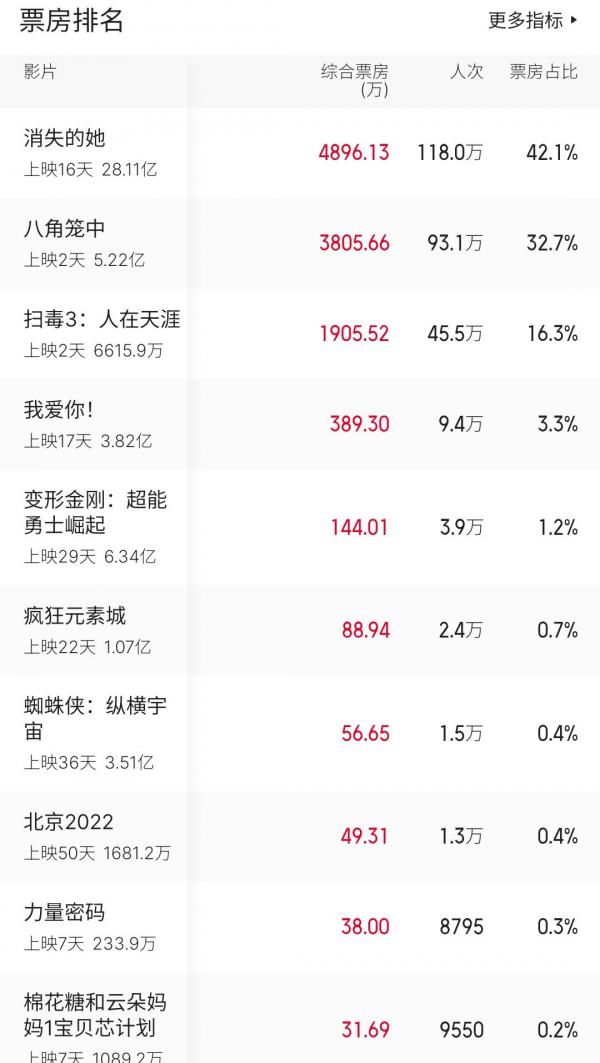Open 更多指标 for more metrics
Screen dimensions: 600x1063
533,20
